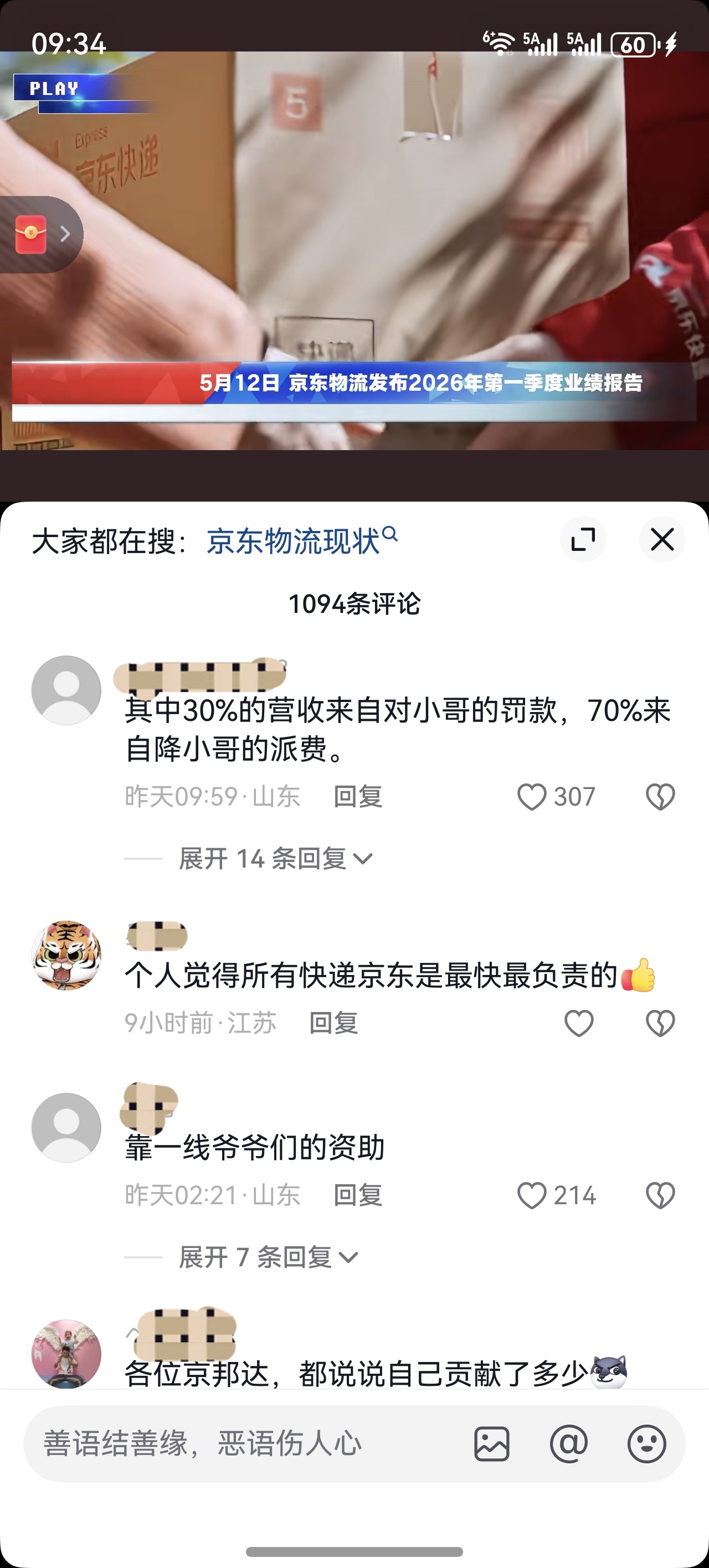Reply to the comment posted 昨天02:21
709x1568 pixels.
358,1195
